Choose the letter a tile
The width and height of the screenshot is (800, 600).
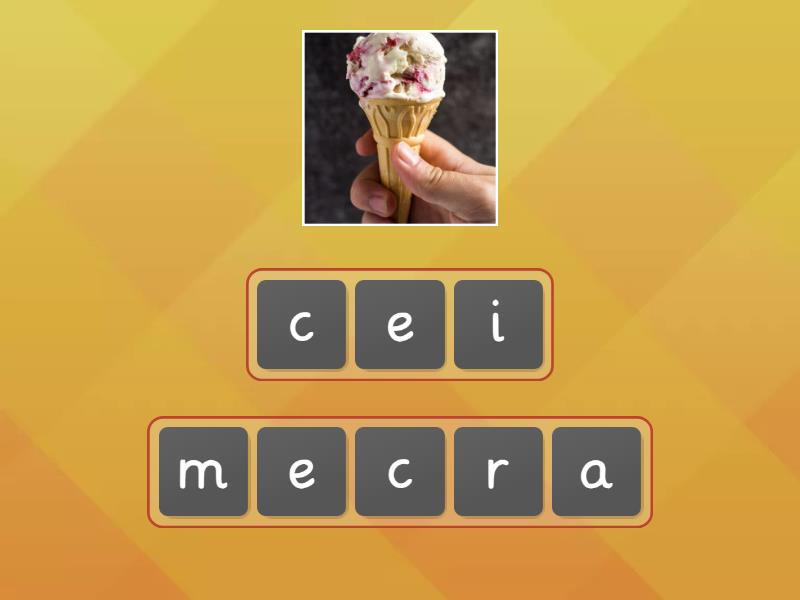pos(596,472)
